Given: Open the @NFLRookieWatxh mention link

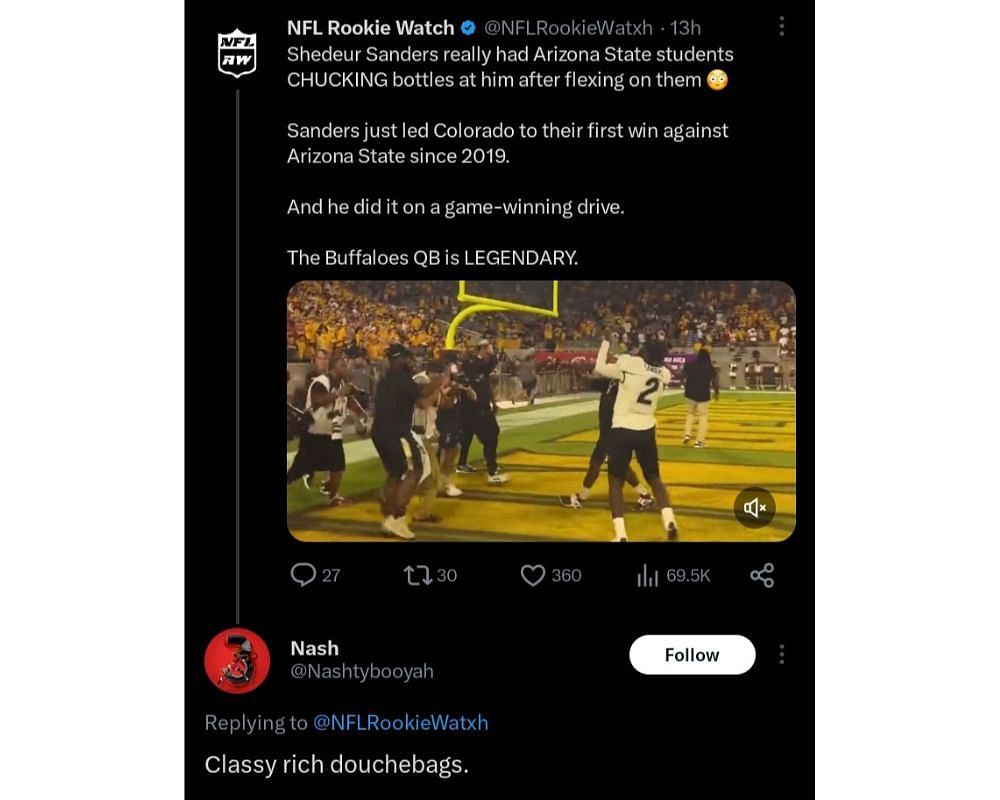Looking at the screenshot, I should 400,722.
